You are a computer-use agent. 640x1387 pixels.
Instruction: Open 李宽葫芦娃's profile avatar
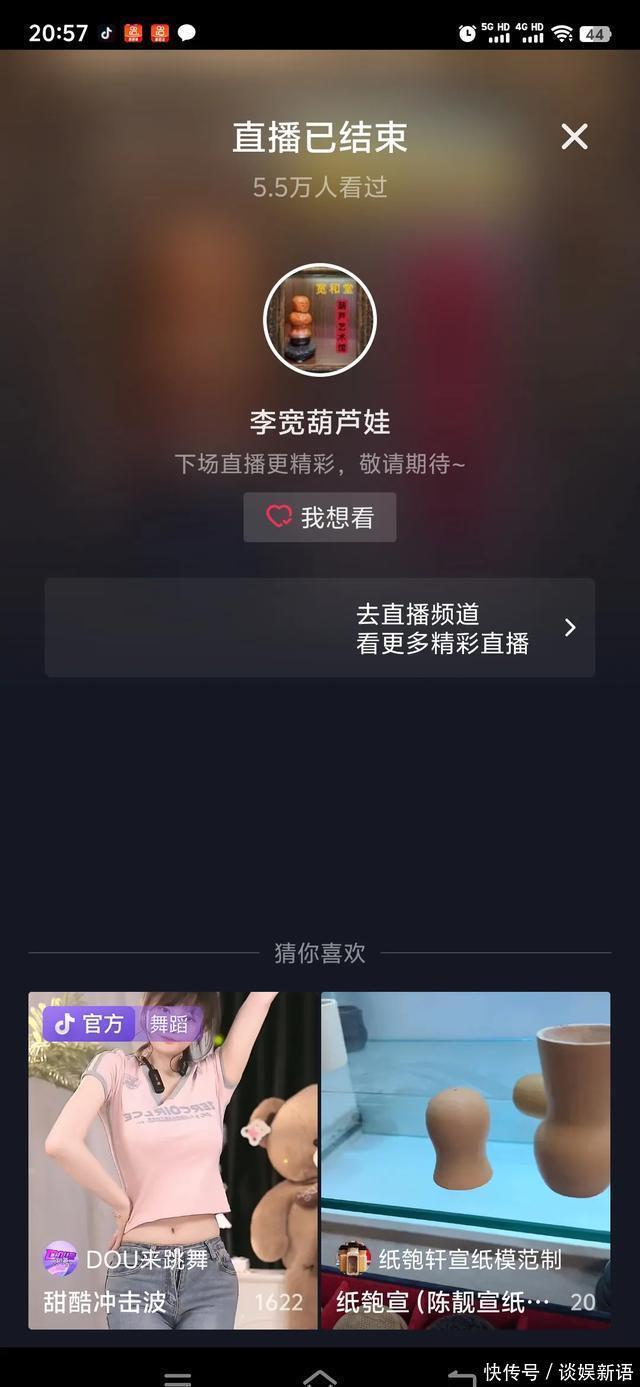click(x=320, y=320)
